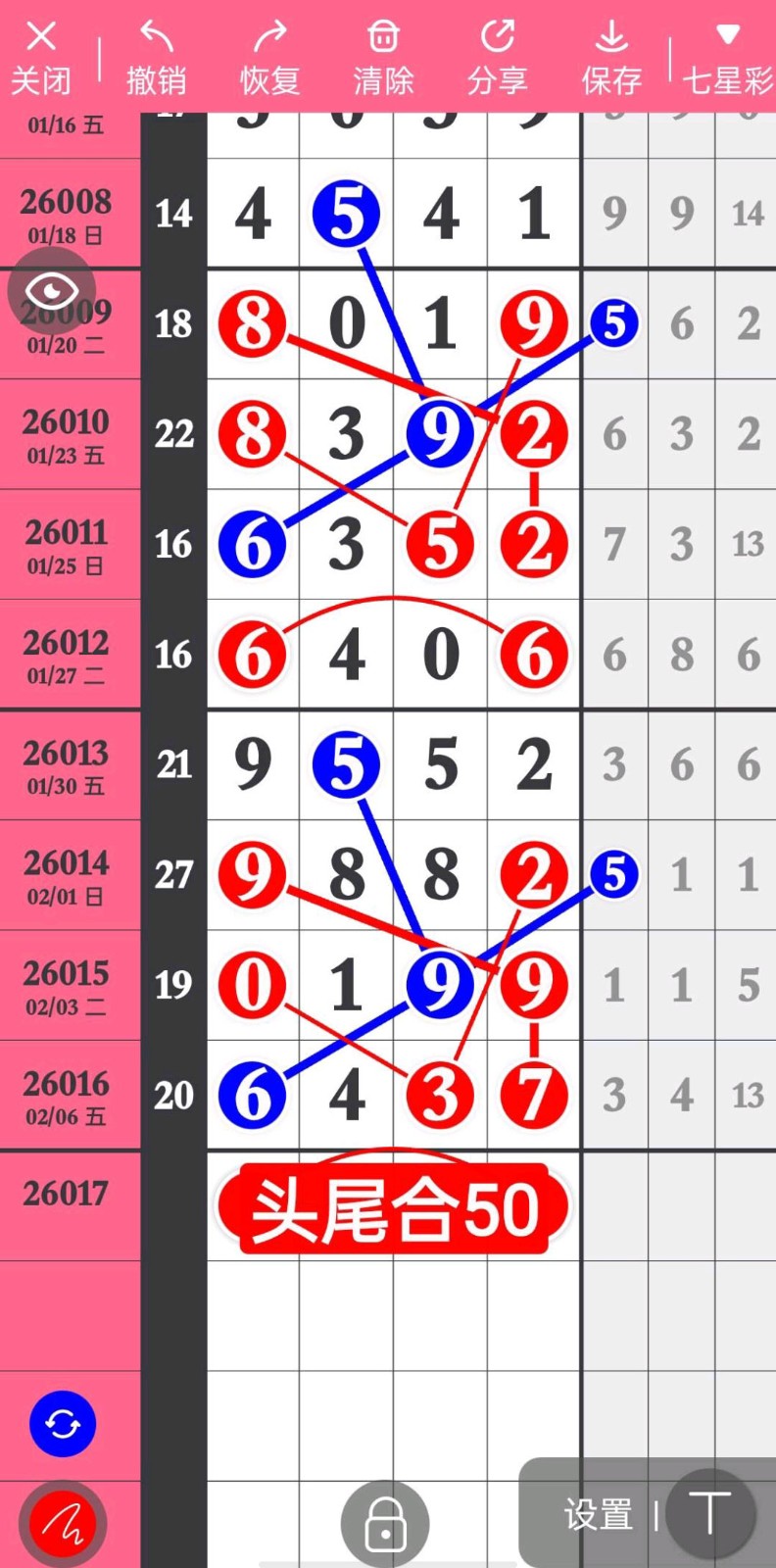
Task: Clear all markings from the chart
Action: [383, 58]
